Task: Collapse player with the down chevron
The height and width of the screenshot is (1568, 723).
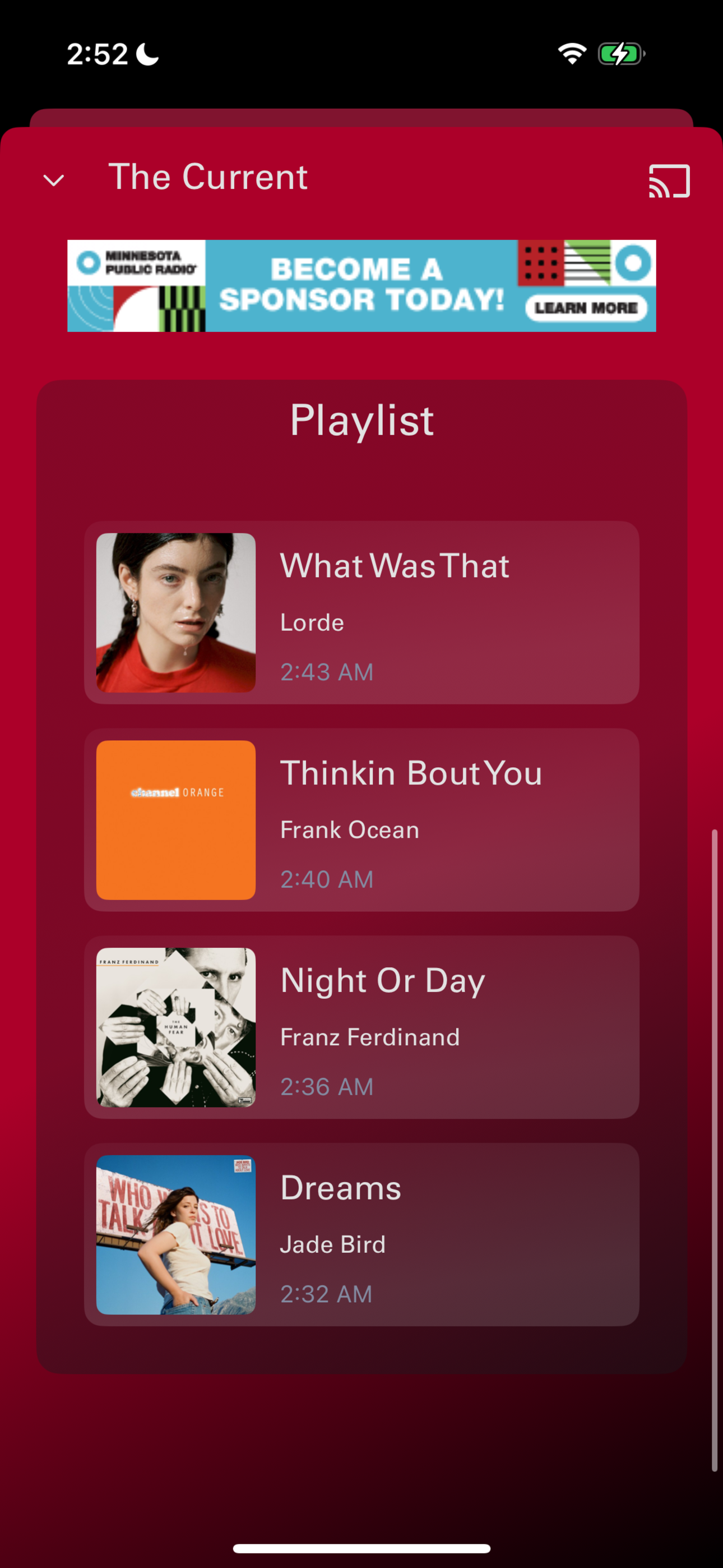Action: (54, 179)
